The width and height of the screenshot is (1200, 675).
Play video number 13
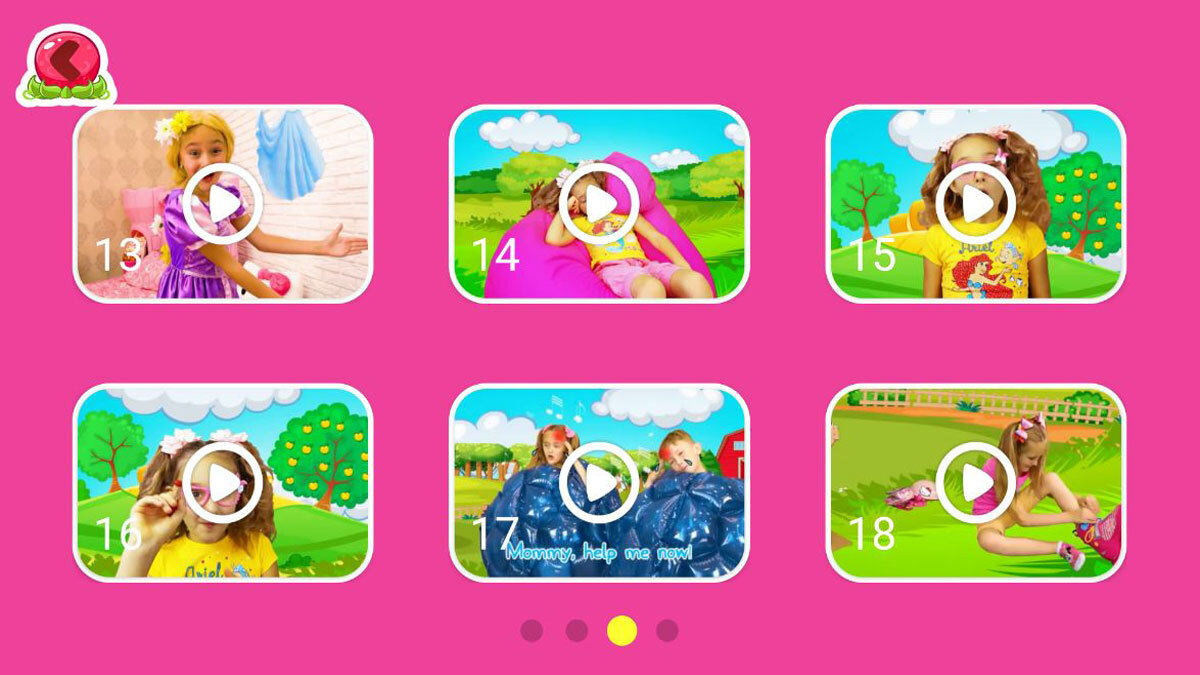pos(223,203)
